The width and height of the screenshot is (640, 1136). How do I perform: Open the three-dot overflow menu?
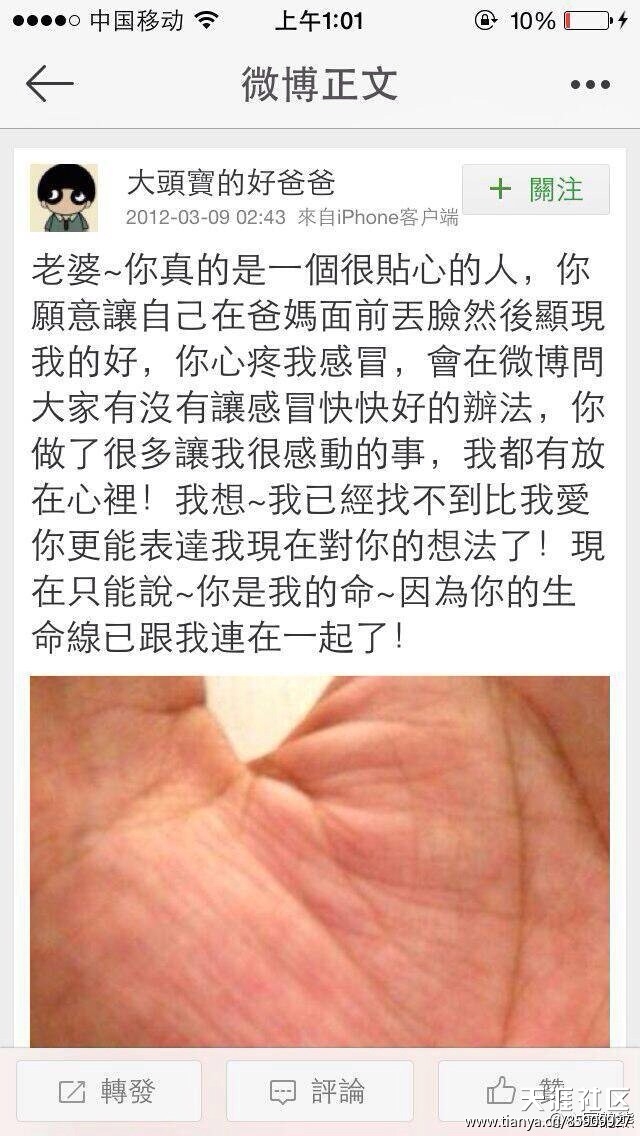(x=590, y=85)
